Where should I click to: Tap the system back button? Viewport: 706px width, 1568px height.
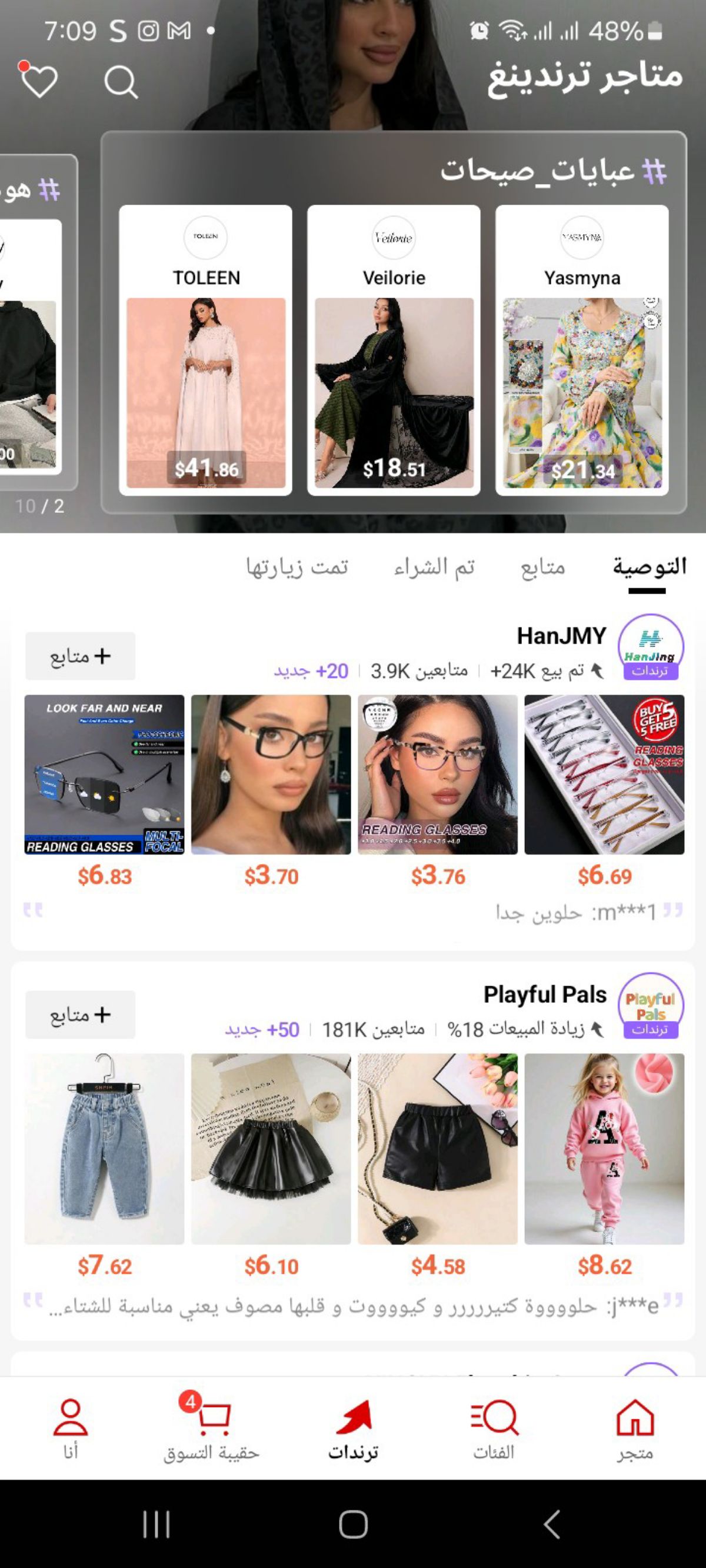click(x=551, y=1524)
